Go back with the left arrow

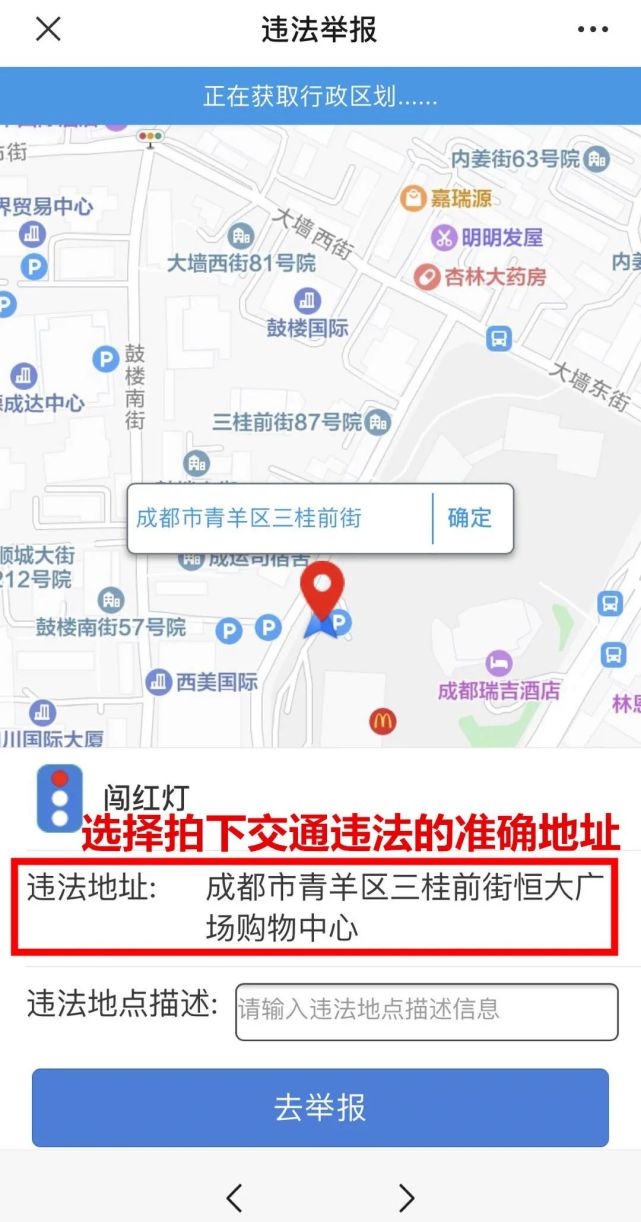234,1196
